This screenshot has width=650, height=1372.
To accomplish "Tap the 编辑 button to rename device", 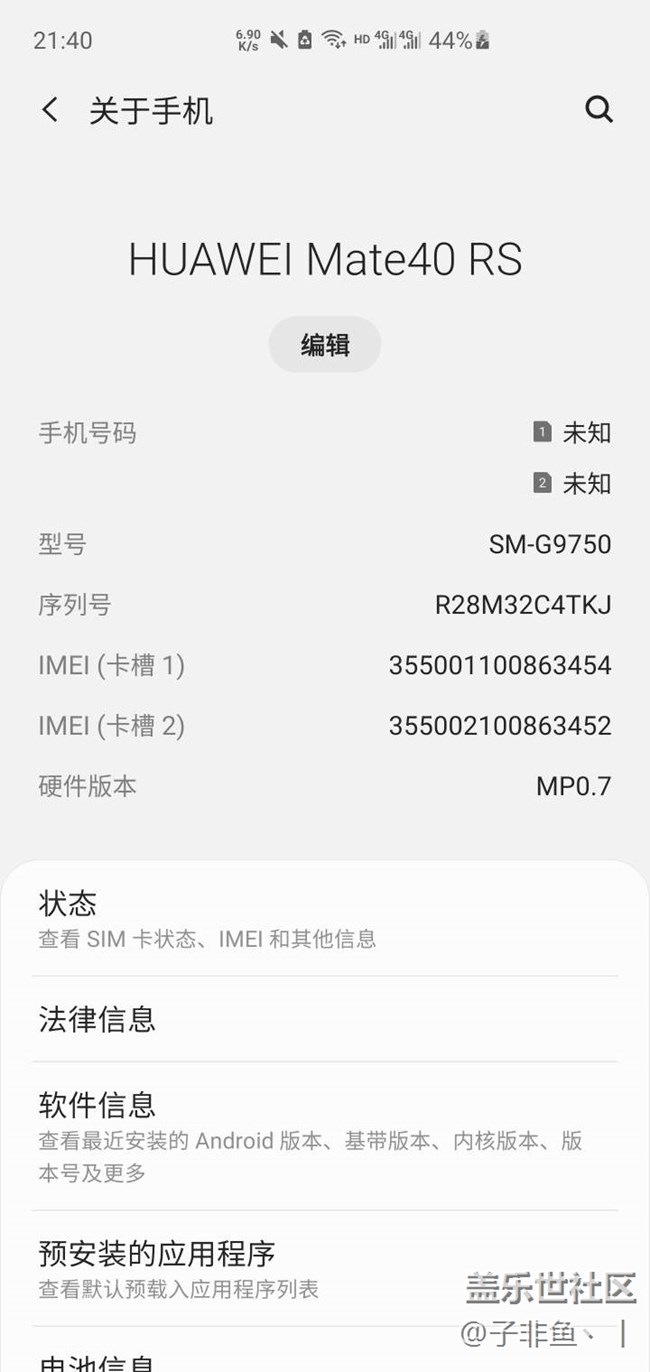I will point(325,345).
